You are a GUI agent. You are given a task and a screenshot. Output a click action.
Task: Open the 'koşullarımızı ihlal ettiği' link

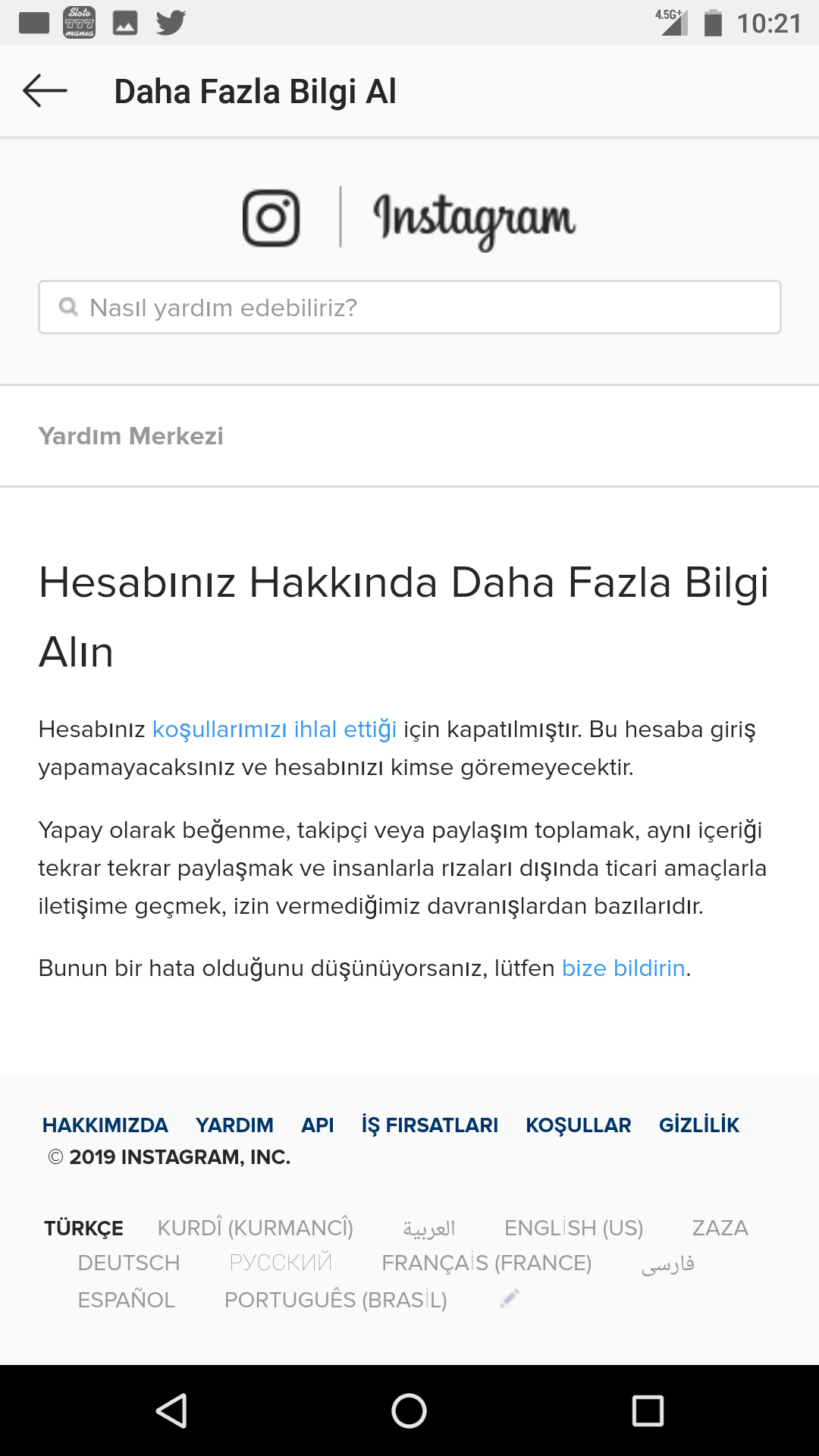tap(275, 730)
